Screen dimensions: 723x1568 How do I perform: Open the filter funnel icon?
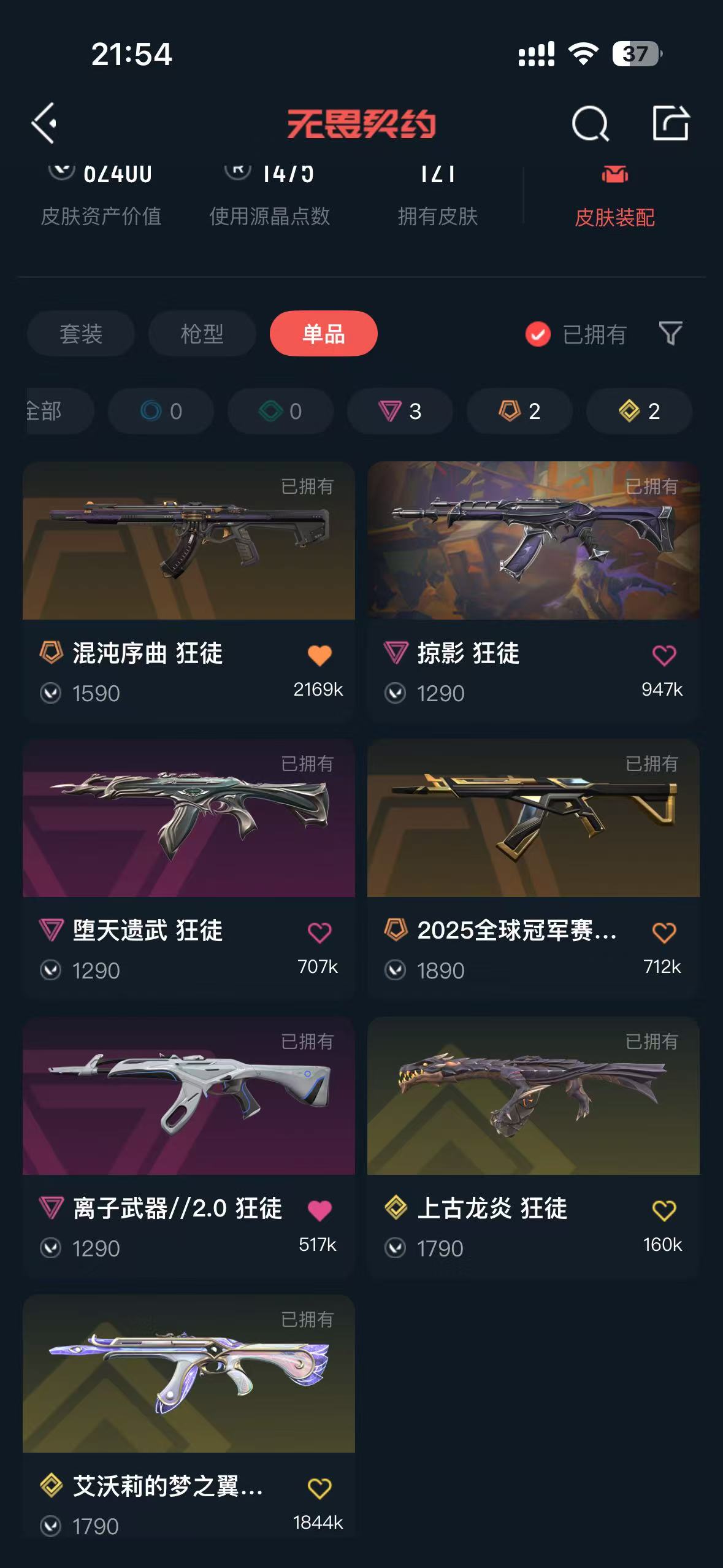(670, 334)
